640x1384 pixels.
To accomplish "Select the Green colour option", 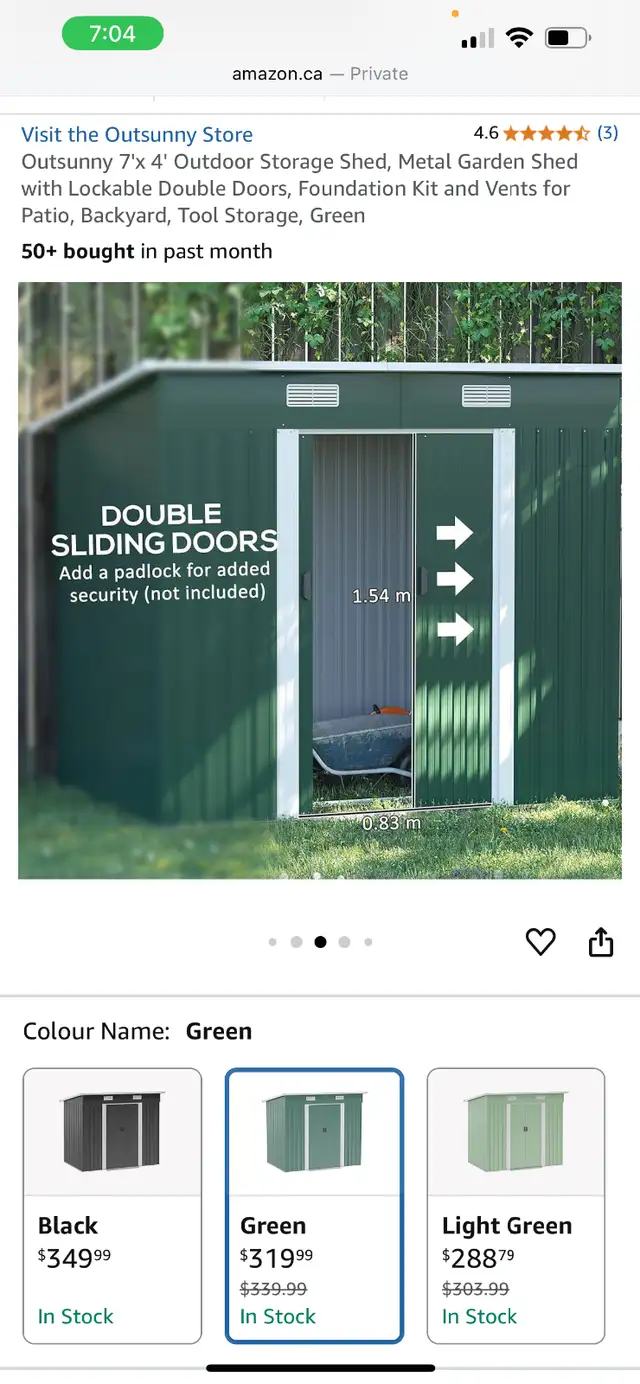I will point(314,1206).
